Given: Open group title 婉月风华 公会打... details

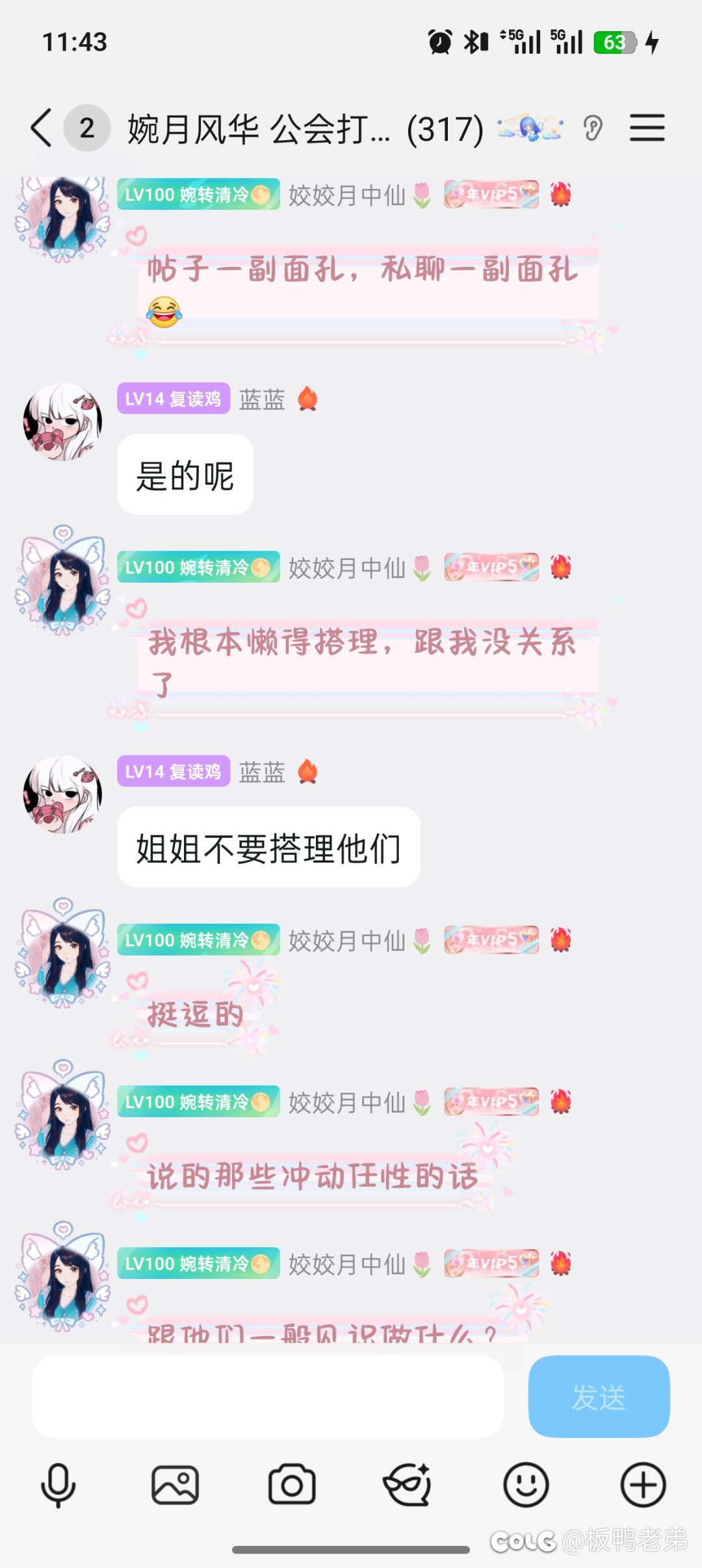Looking at the screenshot, I should coord(305,129).
